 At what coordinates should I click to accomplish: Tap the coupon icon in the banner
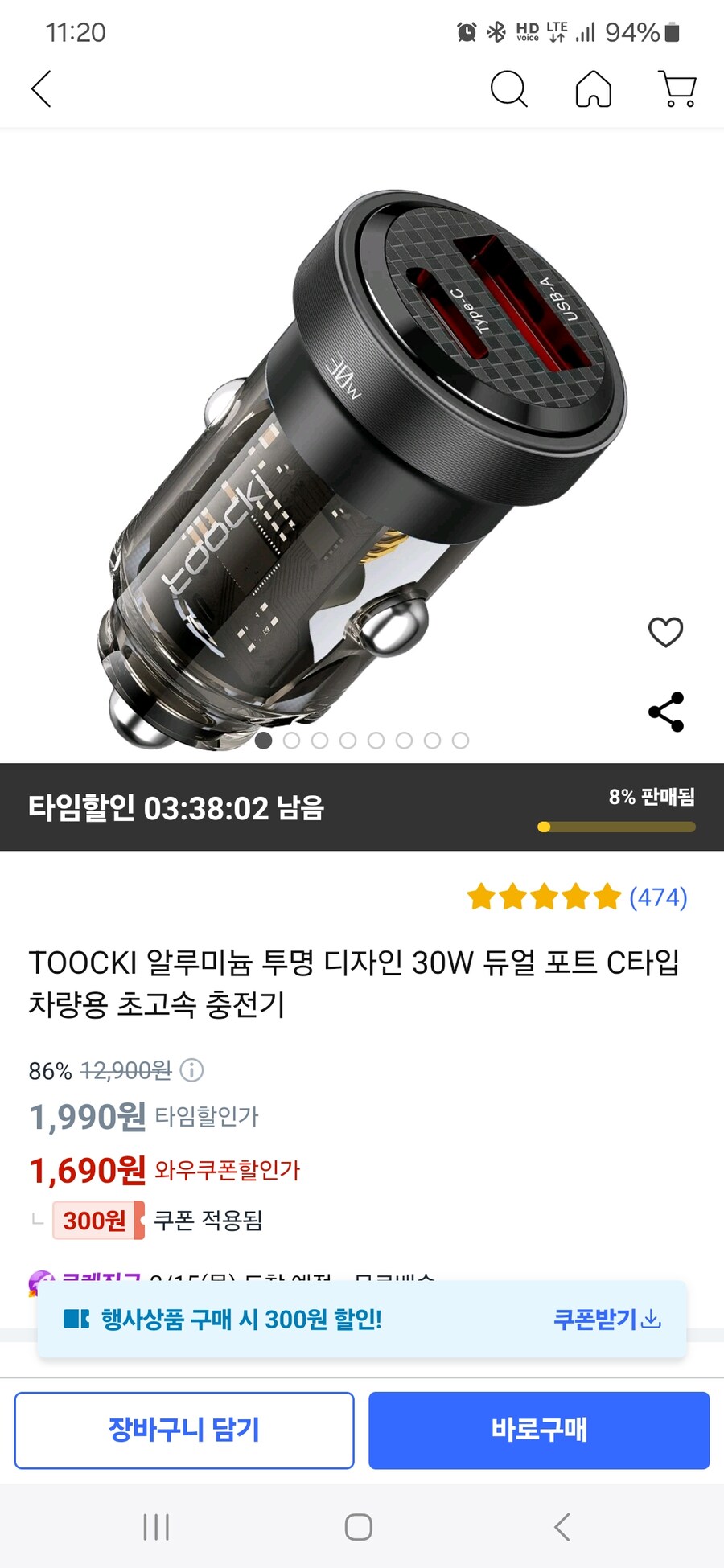(76, 1317)
